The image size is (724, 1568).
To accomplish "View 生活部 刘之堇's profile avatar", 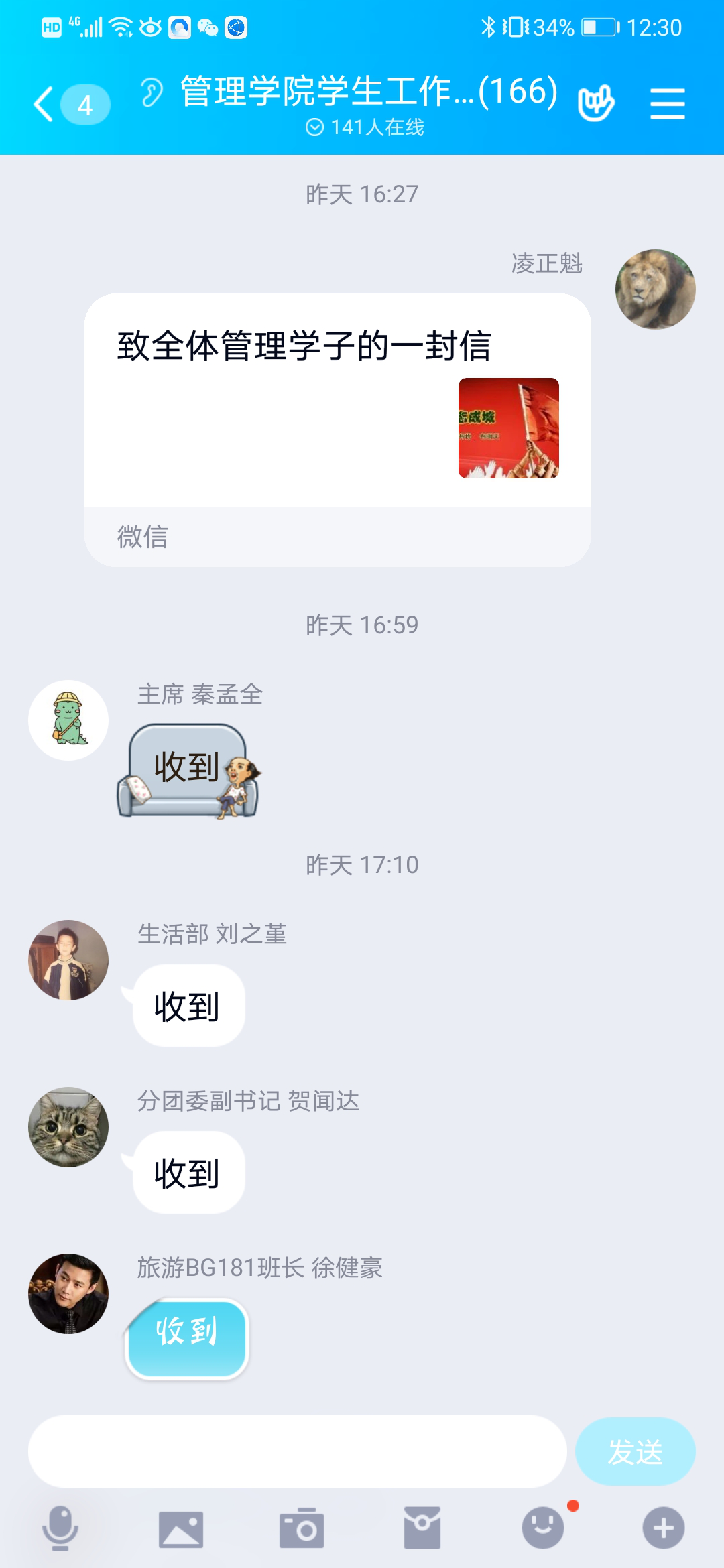I will [68, 960].
